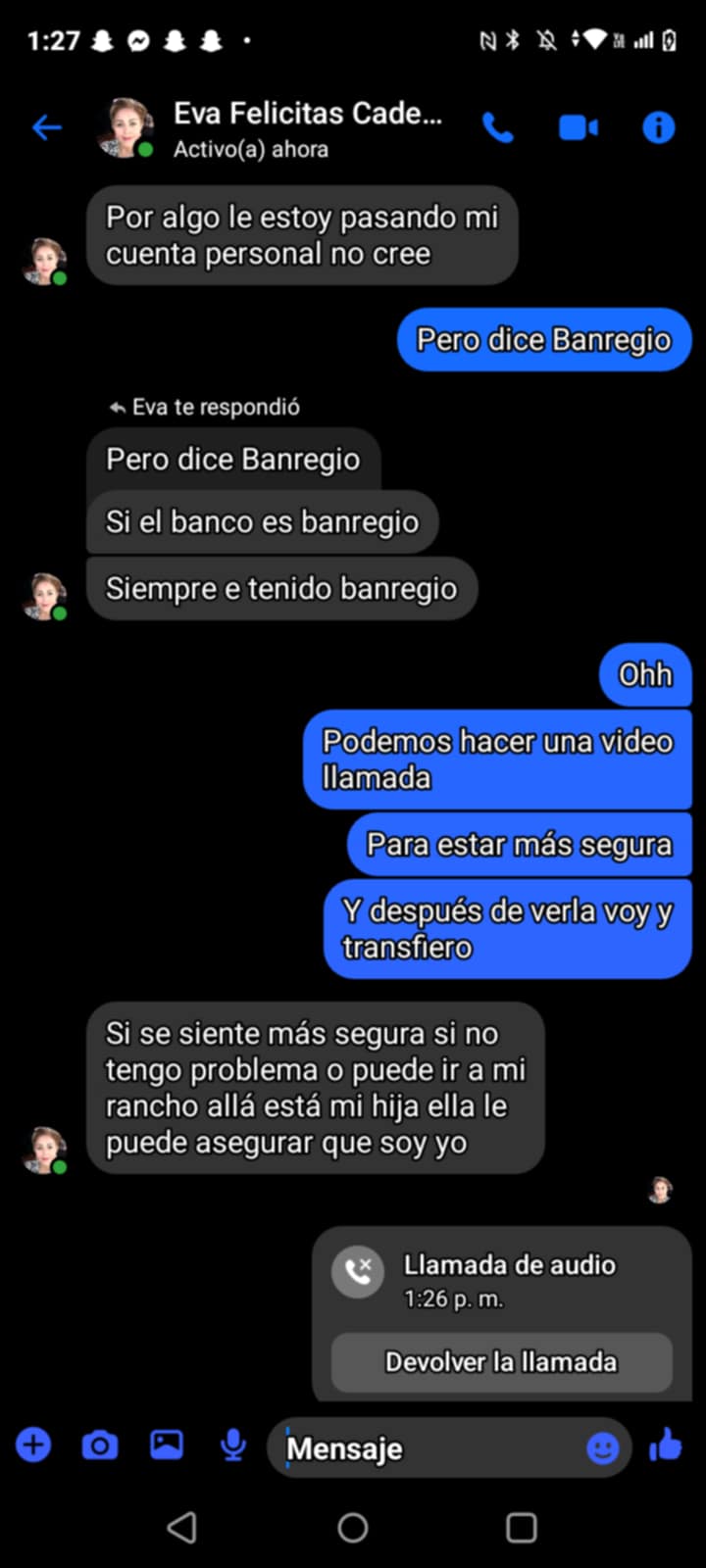This screenshot has height=1568, width=706.
Task: Tap the system home button
Action: coord(353,1527)
